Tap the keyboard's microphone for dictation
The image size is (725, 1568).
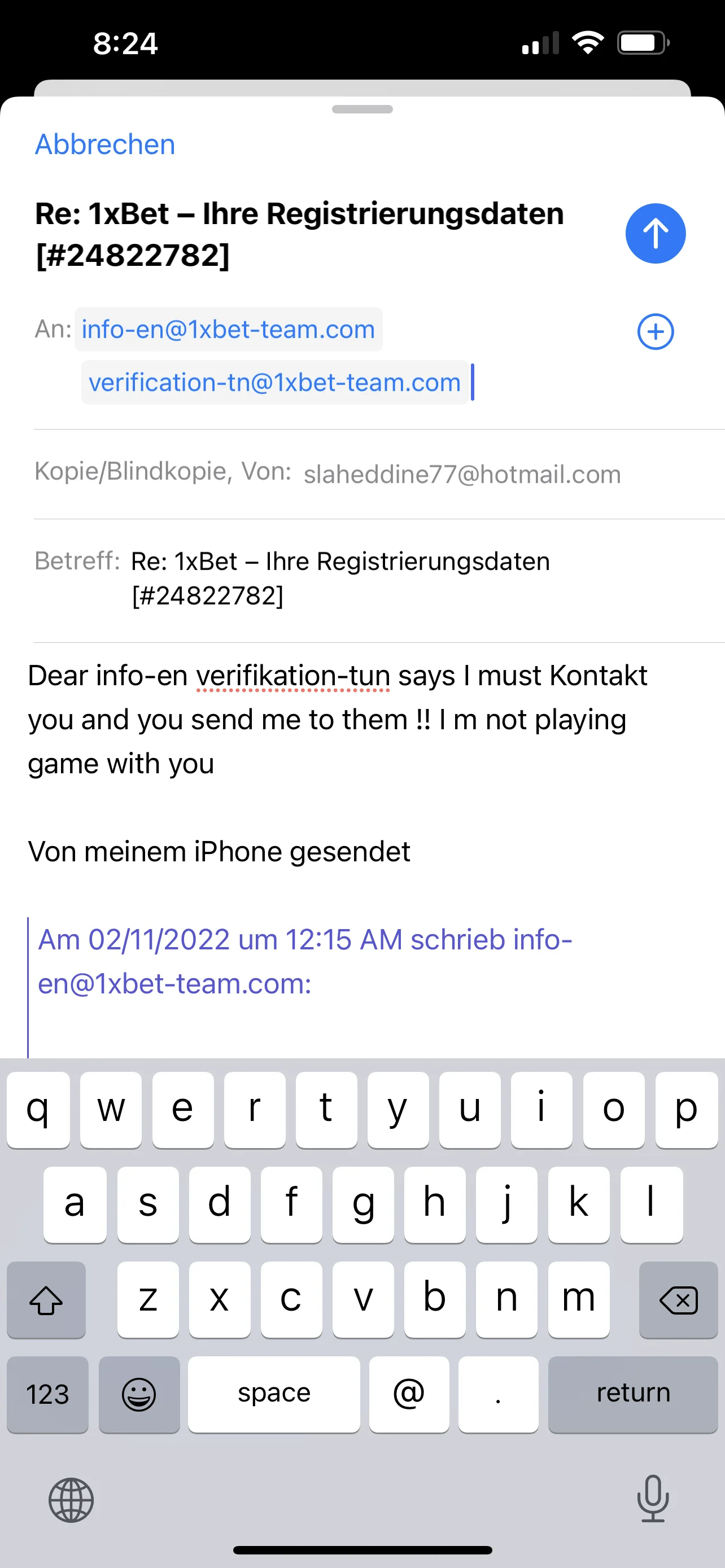click(x=653, y=1499)
